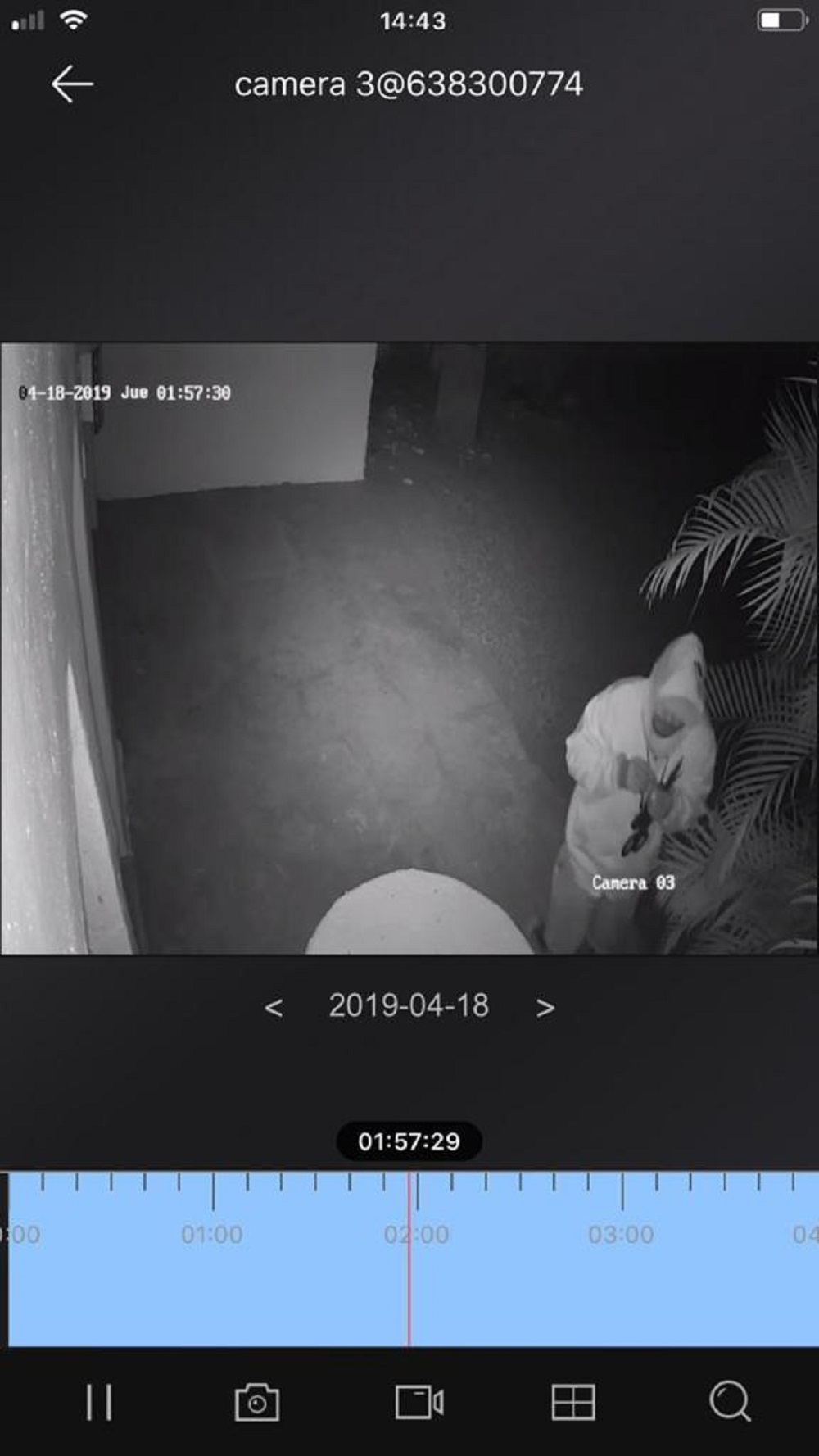Open the magnifier zoom tool
The height and width of the screenshot is (1456, 819).
click(x=729, y=1402)
